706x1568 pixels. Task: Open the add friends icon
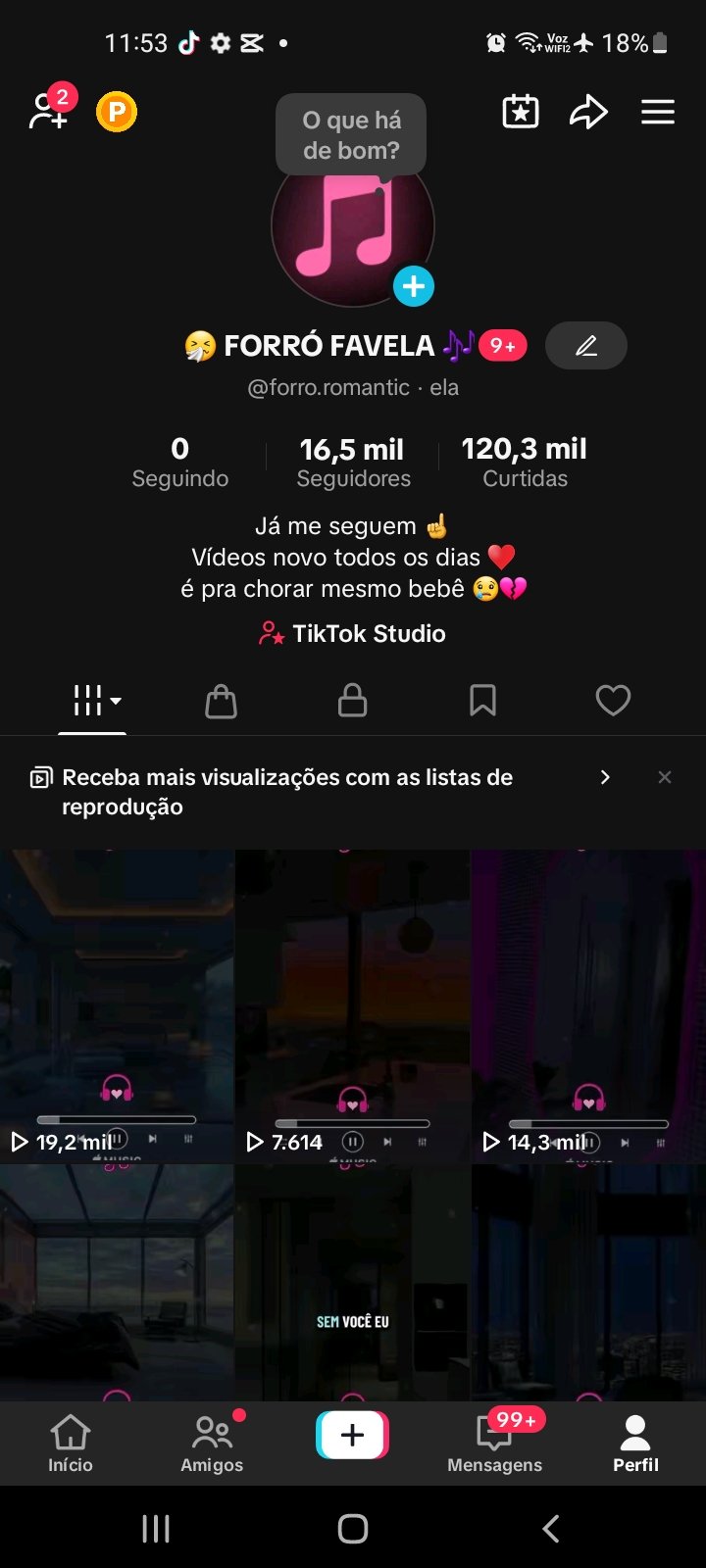[x=48, y=111]
